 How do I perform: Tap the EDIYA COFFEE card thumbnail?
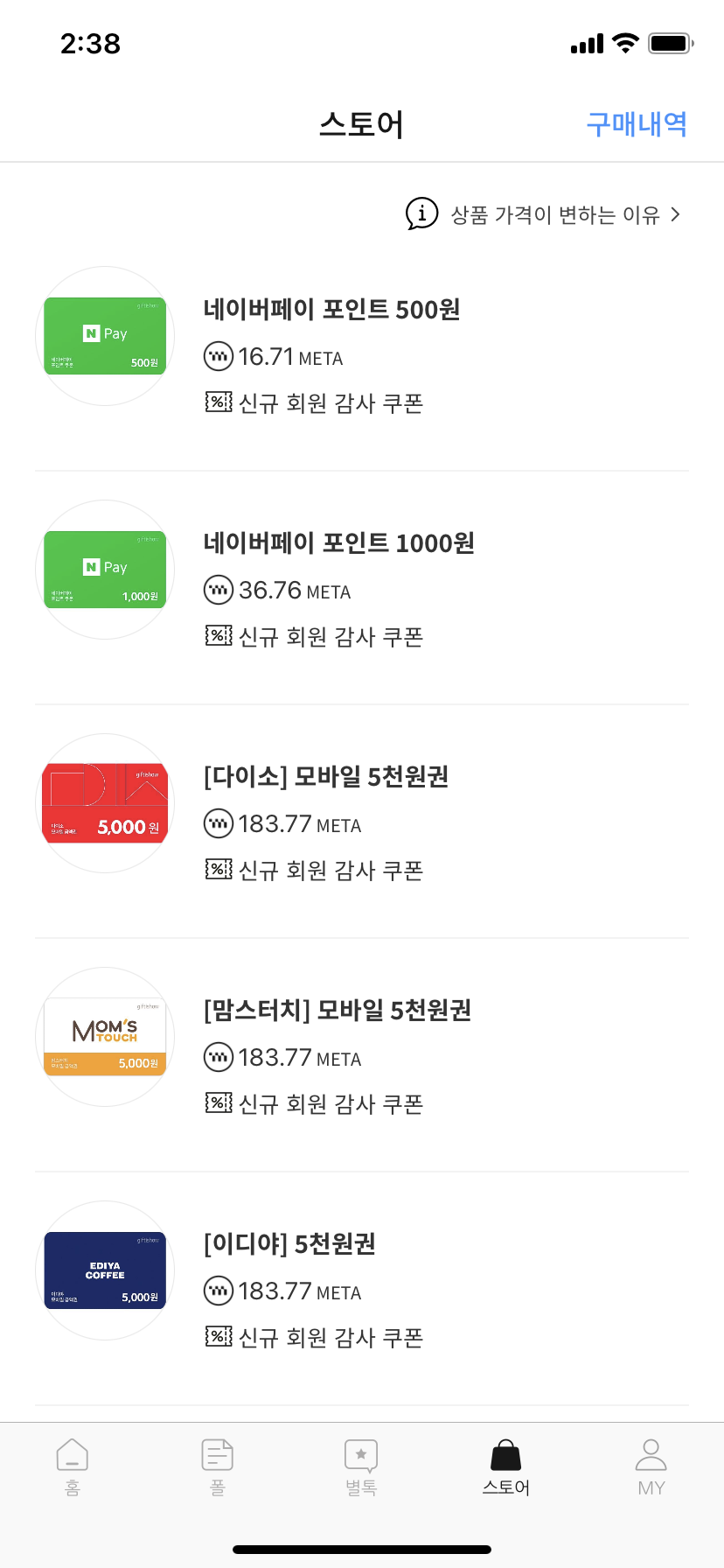click(x=104, y=1270)
